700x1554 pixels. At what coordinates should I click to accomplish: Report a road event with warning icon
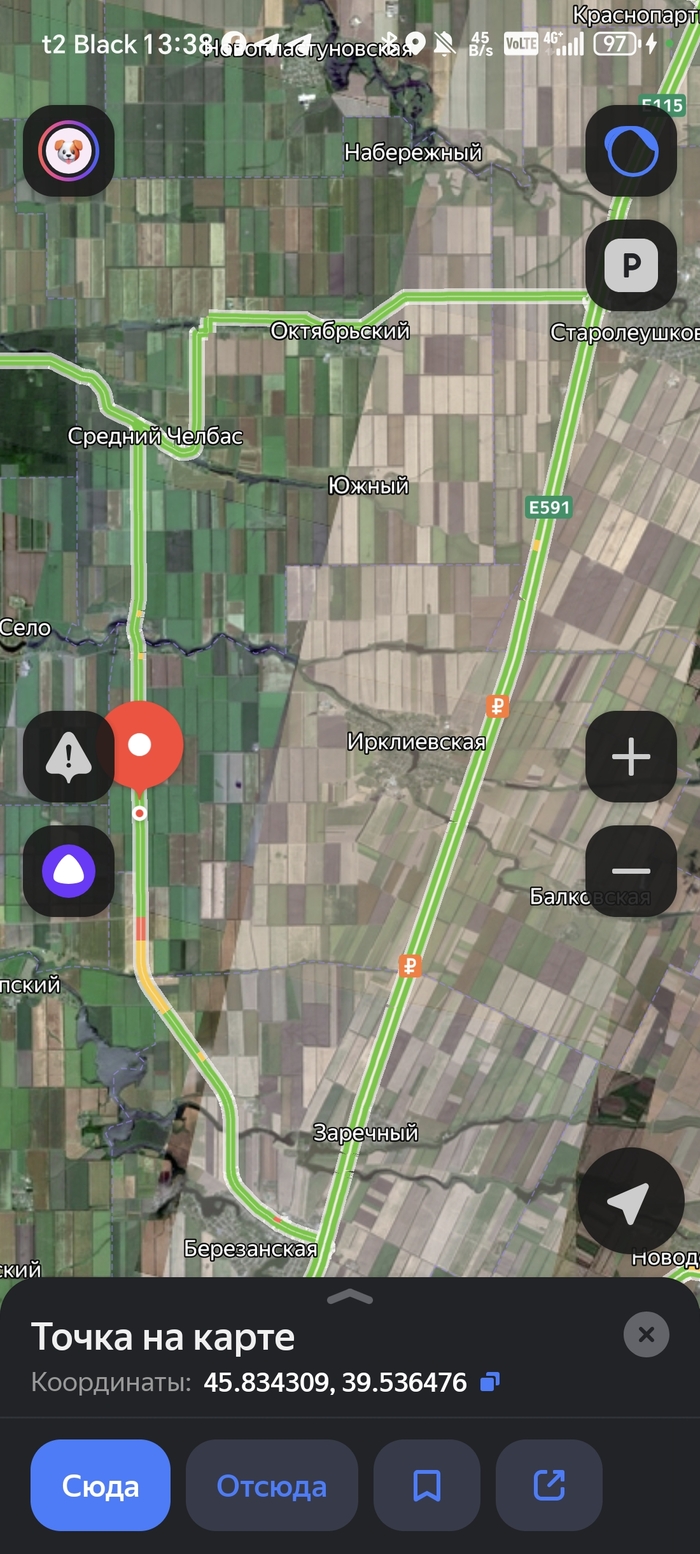(68, 757)
